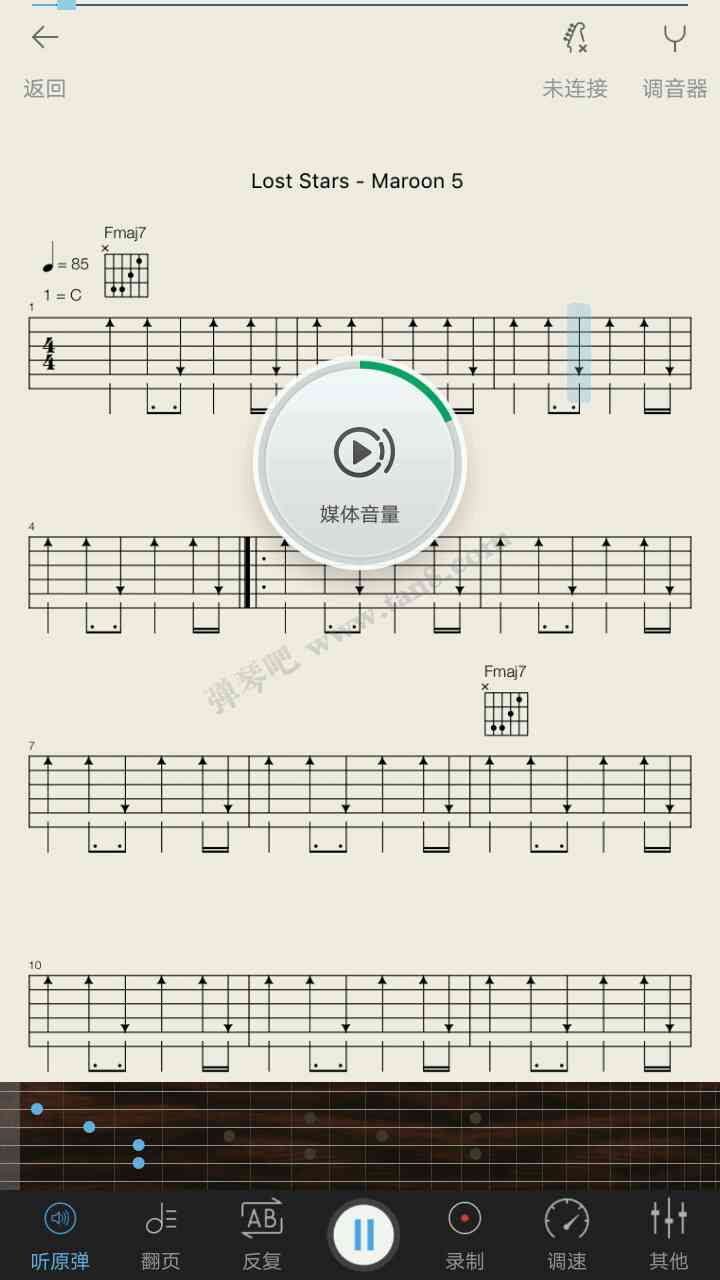Viewport: 720px width, 1280px height.
Task: Open the 调速 speed adjustment
Action: point(567,1234)
